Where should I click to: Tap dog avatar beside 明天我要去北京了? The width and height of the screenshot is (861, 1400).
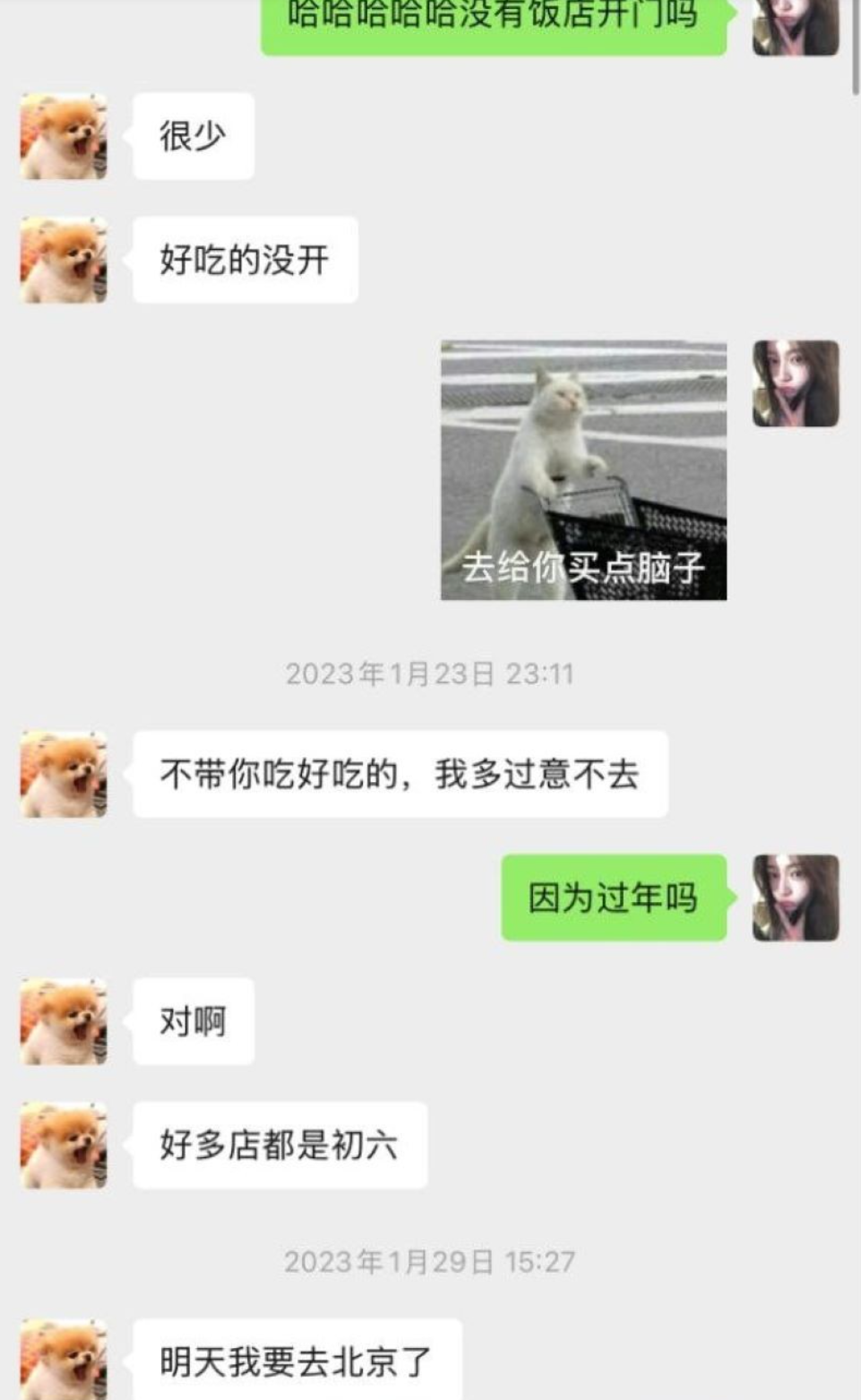click(x=64, y=1359)
